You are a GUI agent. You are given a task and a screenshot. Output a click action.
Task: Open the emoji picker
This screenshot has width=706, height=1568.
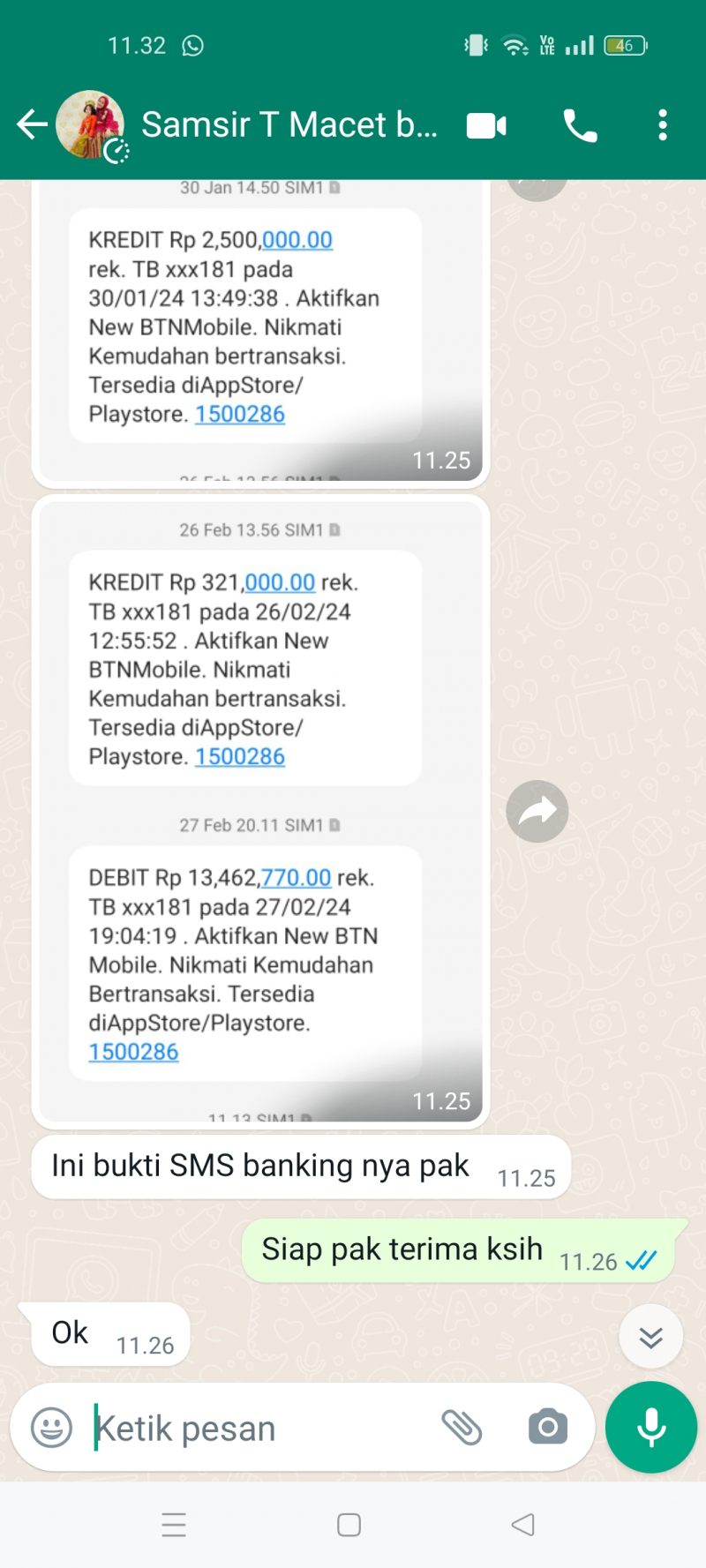[52, 1427]
